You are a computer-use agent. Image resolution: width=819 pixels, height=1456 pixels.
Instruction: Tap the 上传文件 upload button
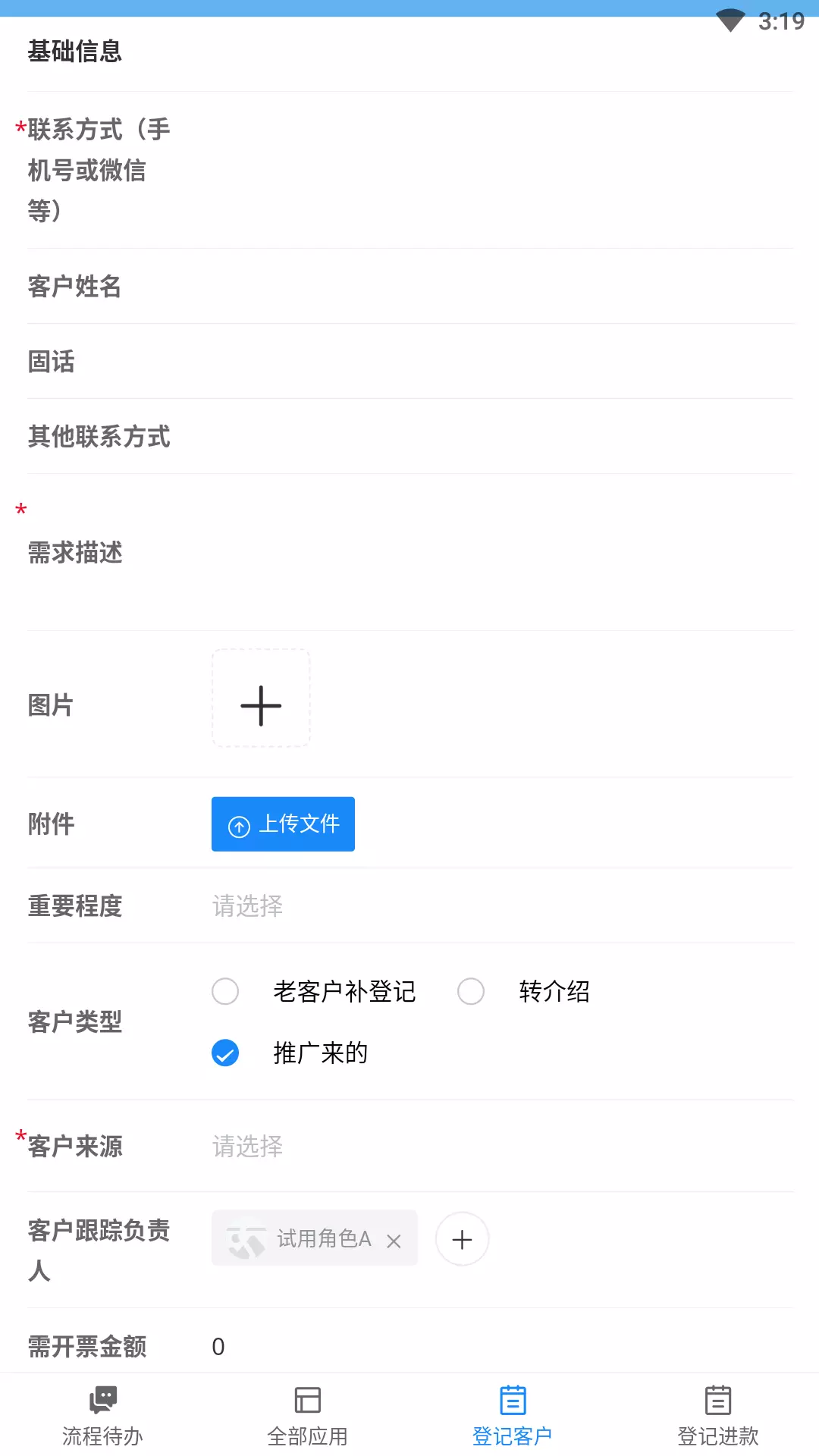(x=283, y=824)
